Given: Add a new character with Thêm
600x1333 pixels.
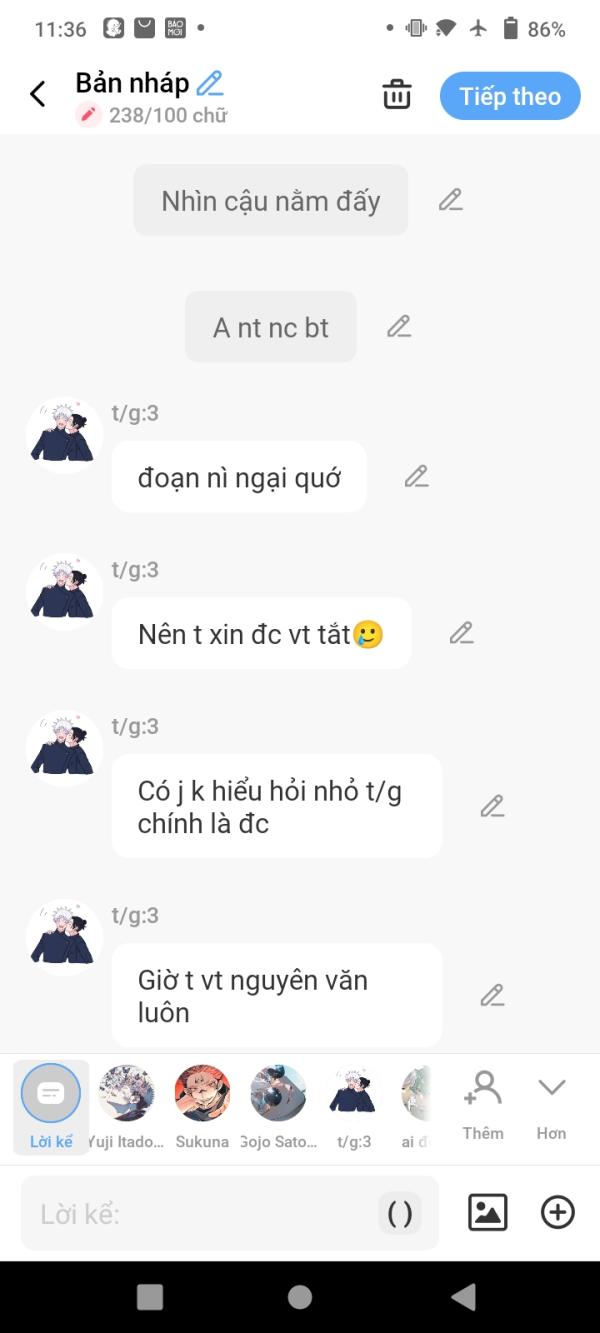Looking at the screenshot, I should coord(483,1106).
